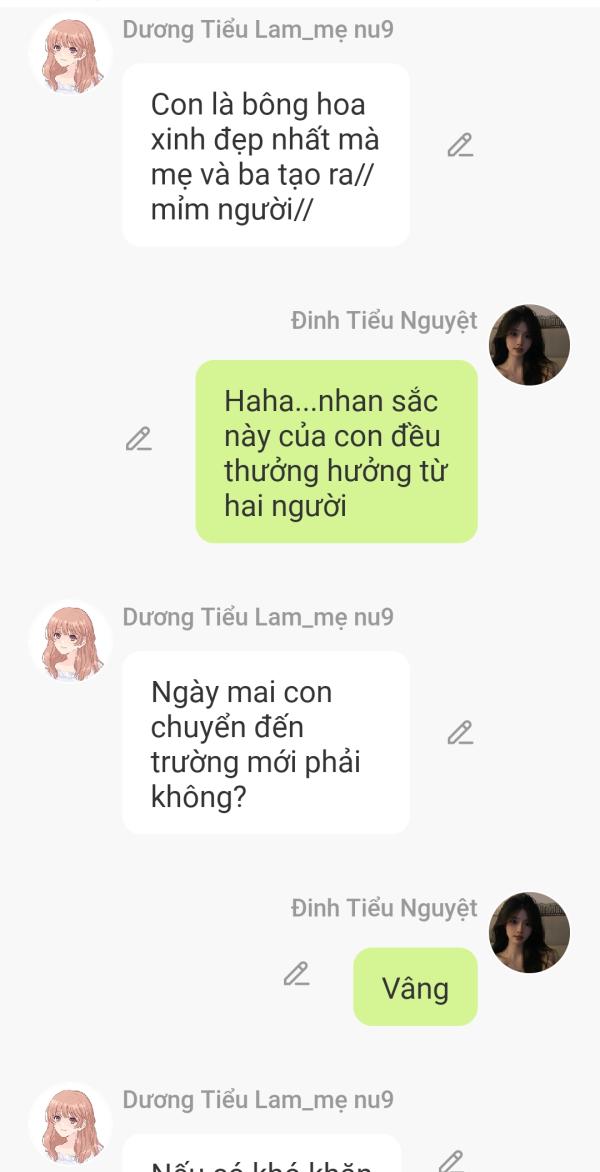
Task: Open Dương Tiểu Lam's avatar beside "Con là bông hoa"
Action: (70, 54)
